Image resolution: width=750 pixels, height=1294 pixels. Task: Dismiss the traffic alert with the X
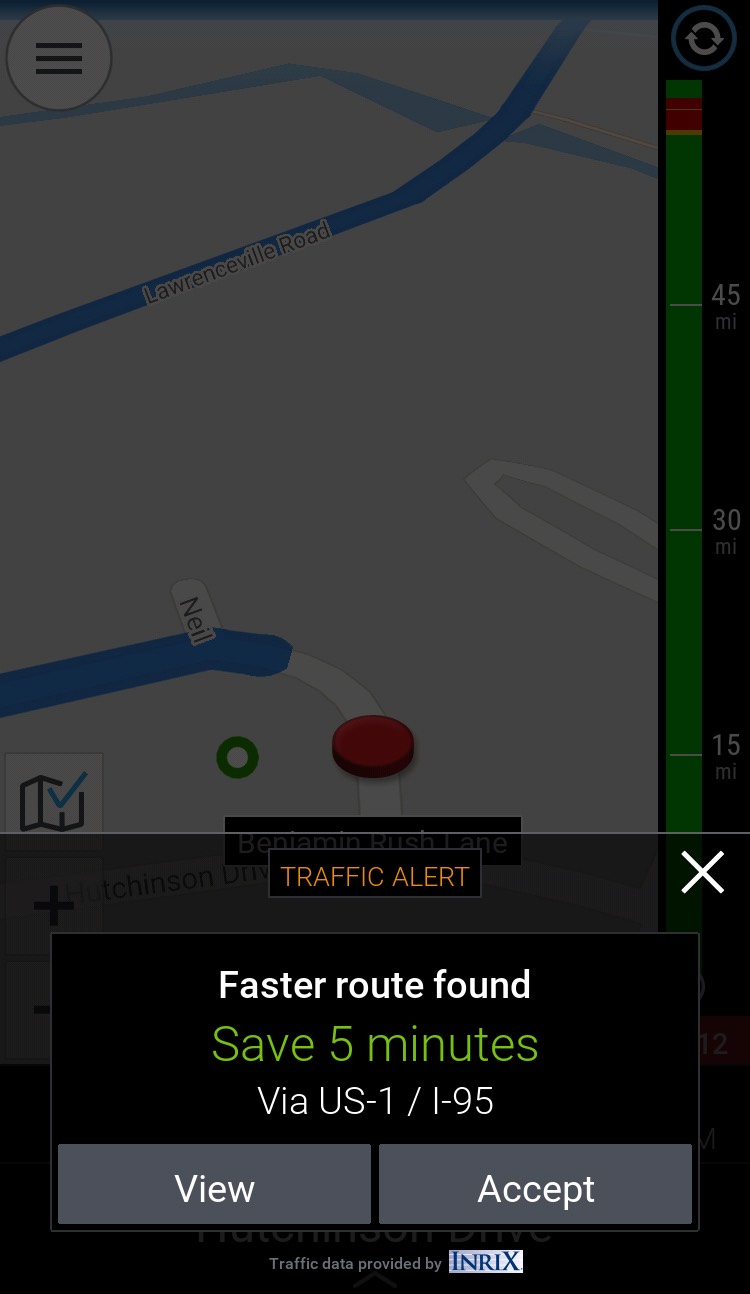pyautogui.click(x=702, y=873)
